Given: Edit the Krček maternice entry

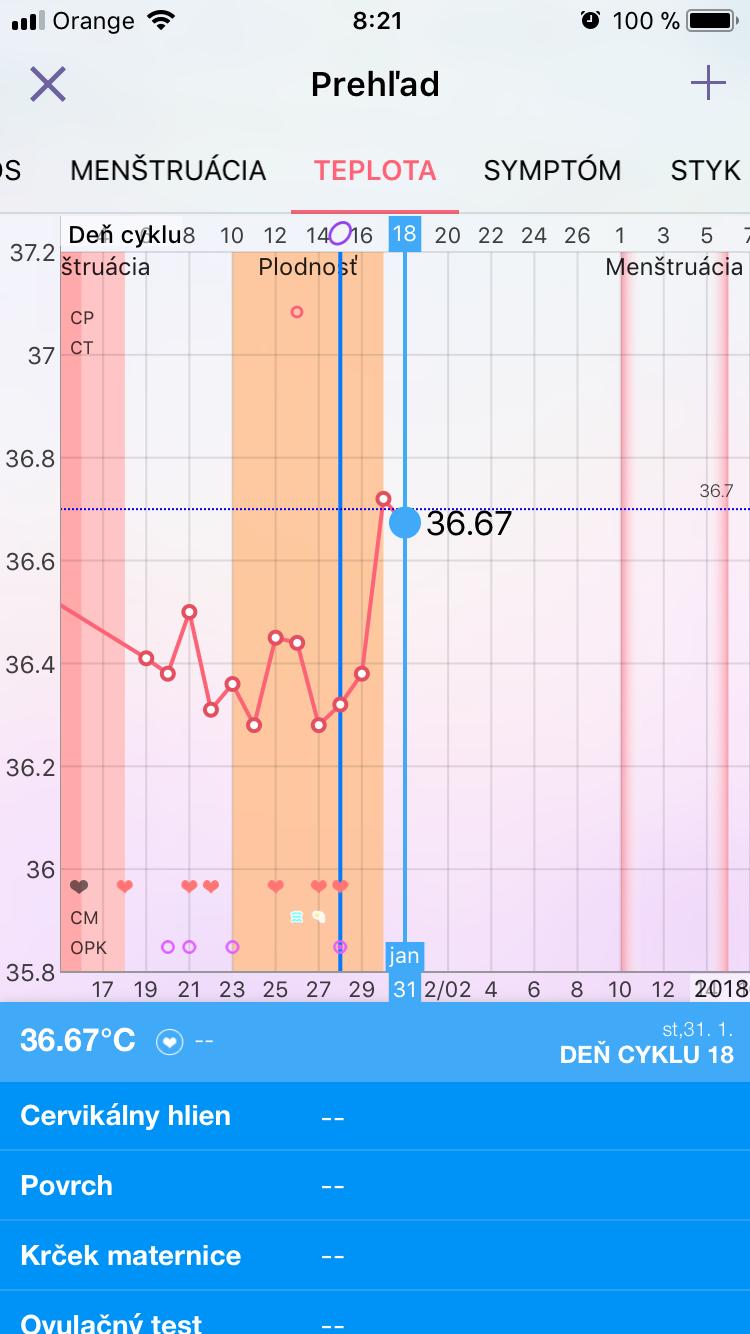Looking at the screenshot, I should pos(375,1256).
